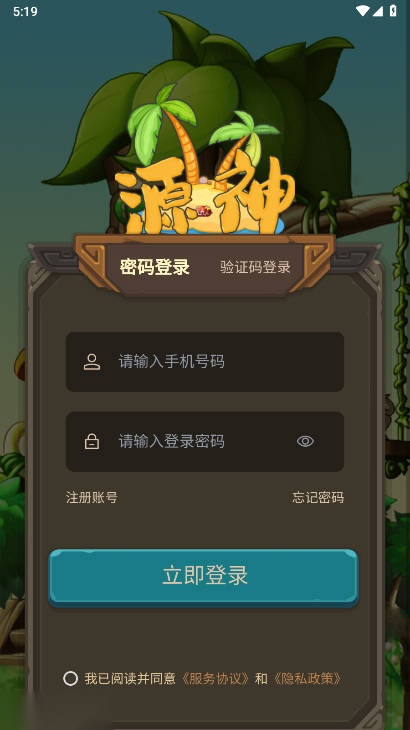Toggle password visibility eye icon
The height and width of the screenshot is (730, 410).
(305, 441)
